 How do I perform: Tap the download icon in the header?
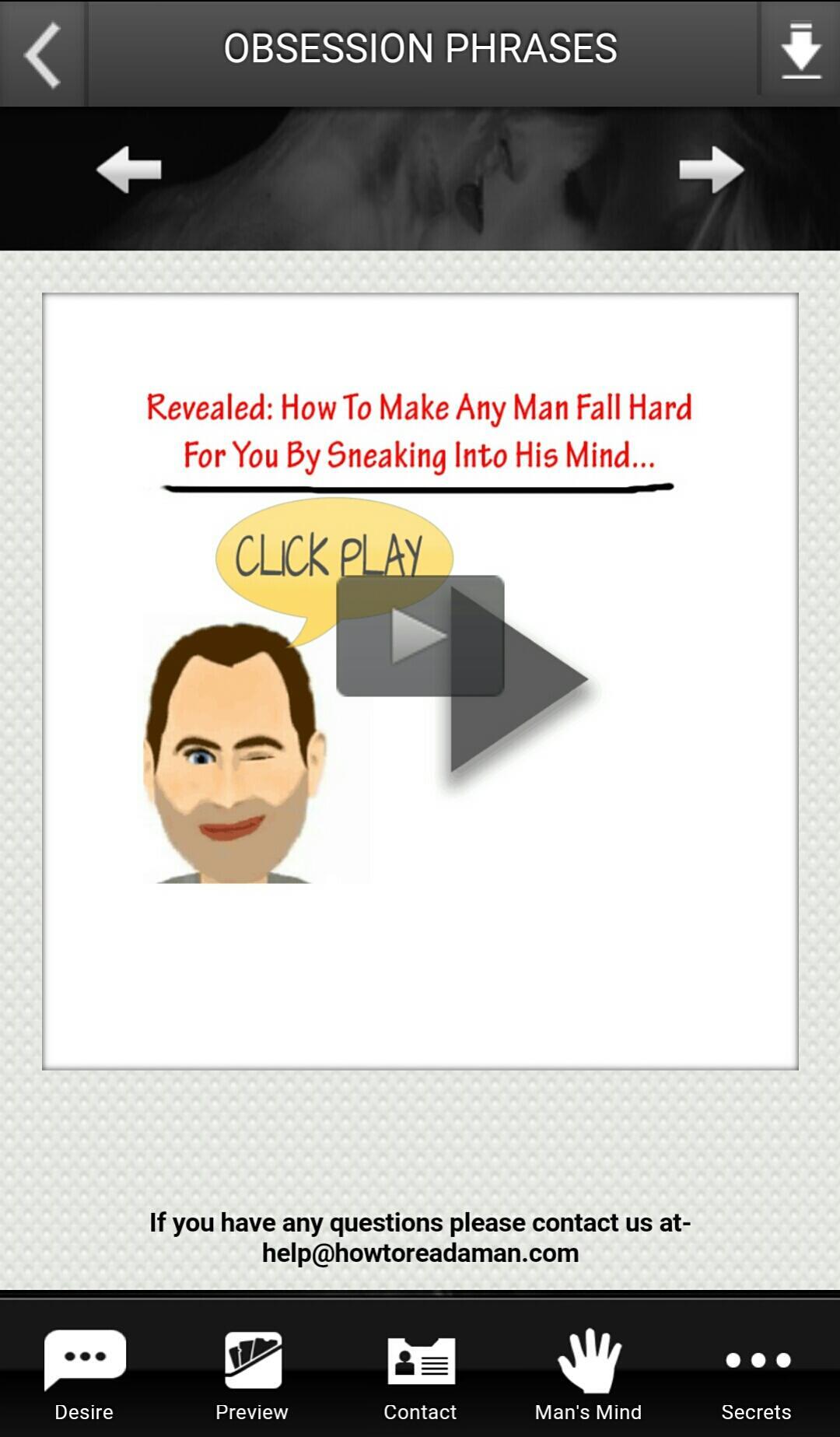click(800, 51)
